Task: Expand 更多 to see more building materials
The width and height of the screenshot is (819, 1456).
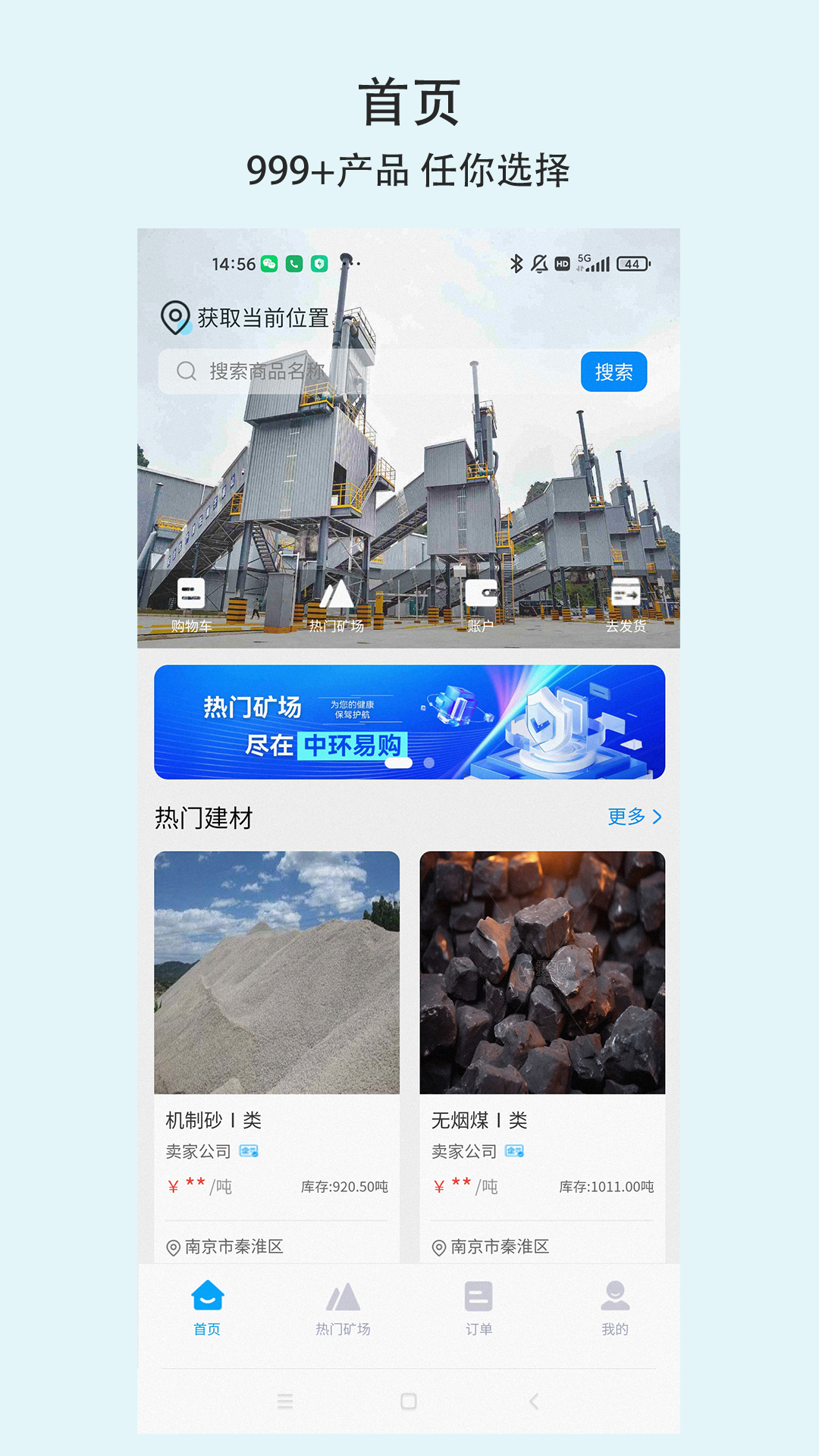Action: 627,818
